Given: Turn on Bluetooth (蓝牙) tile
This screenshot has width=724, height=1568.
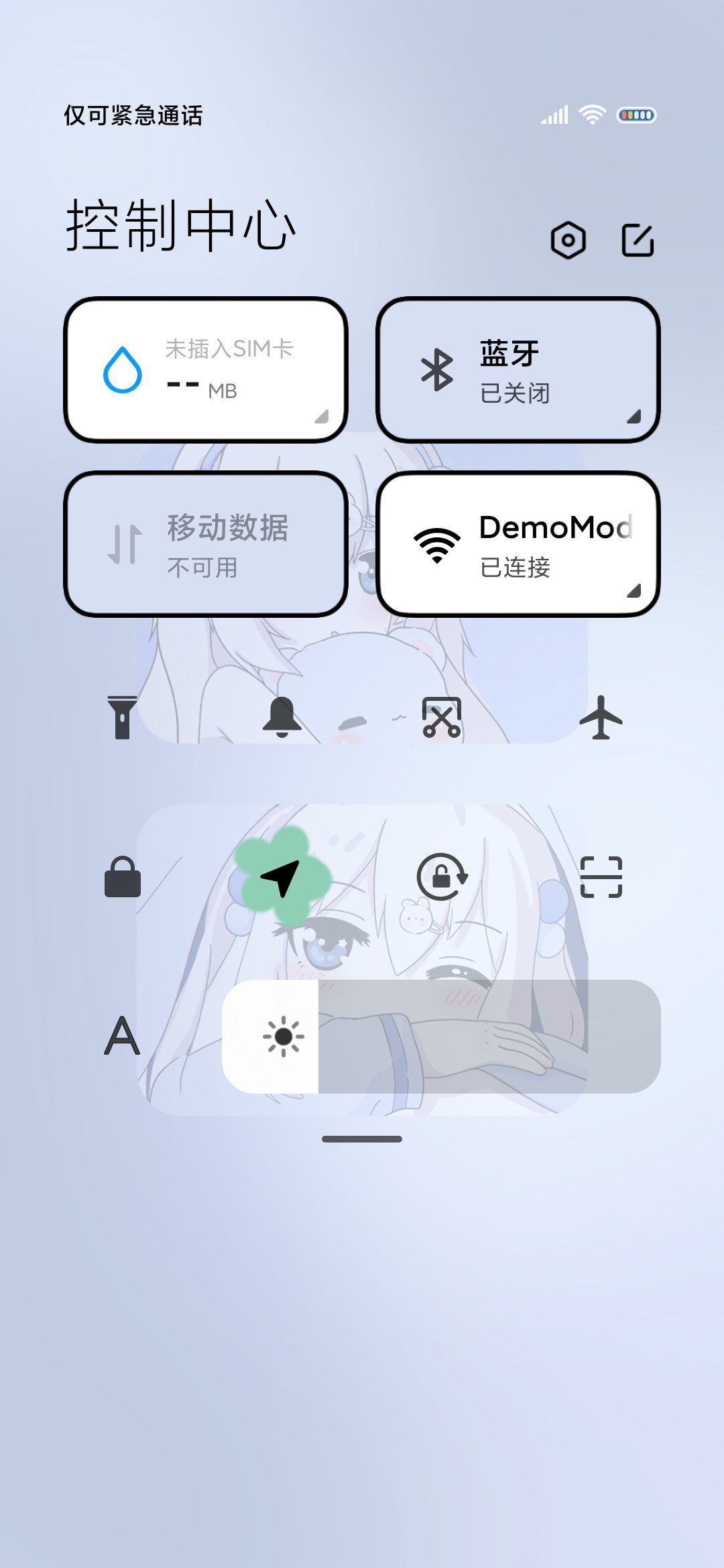Looking at the screenshot, I should click(518, 370).
